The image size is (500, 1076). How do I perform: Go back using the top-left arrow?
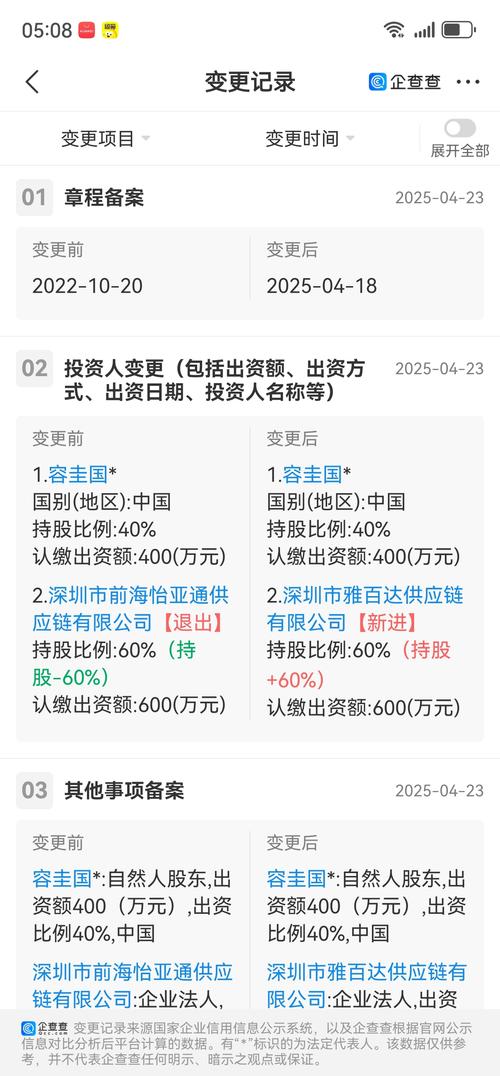point(32,82)
